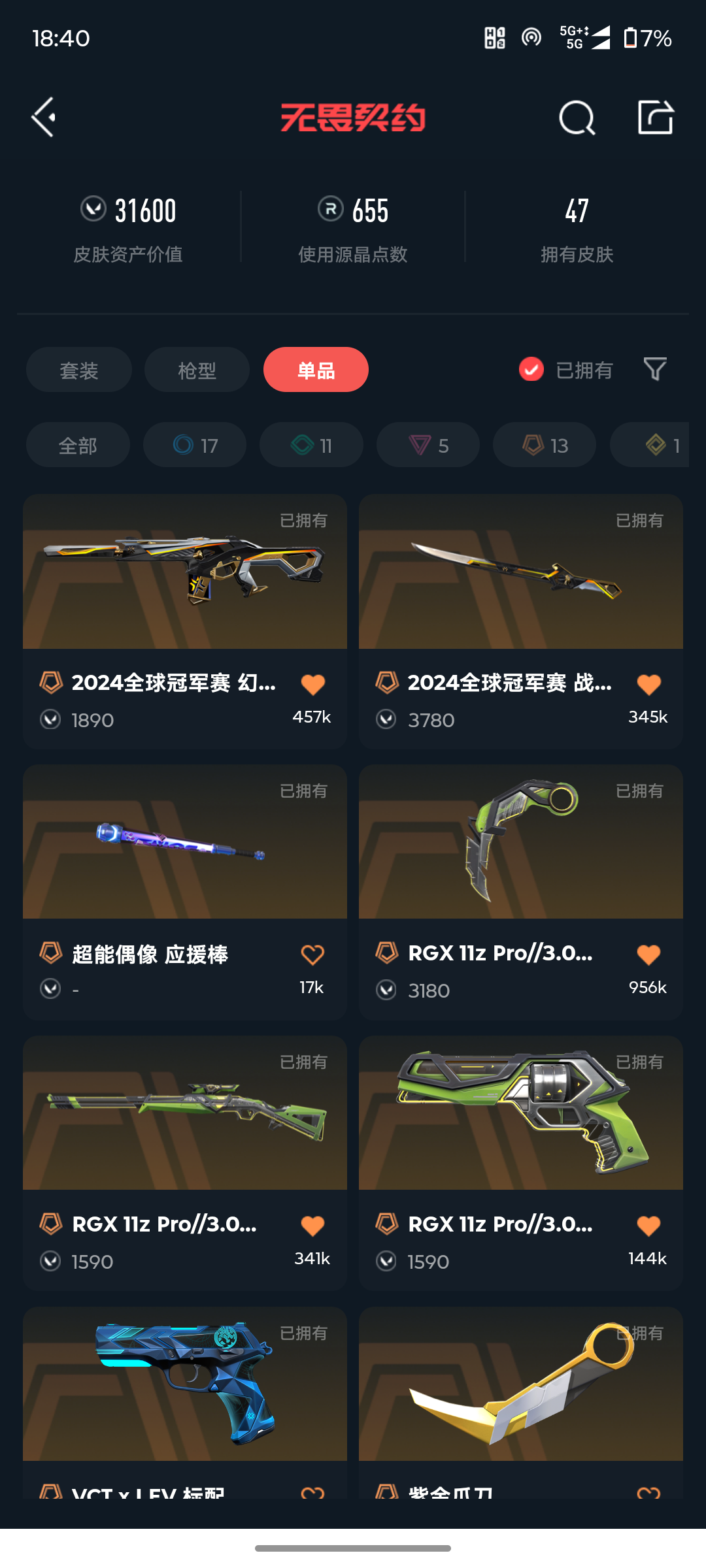The height and width of the screenshot is (1568, 706).
Task: Select the 单品 tab
Action: point(316,370)
